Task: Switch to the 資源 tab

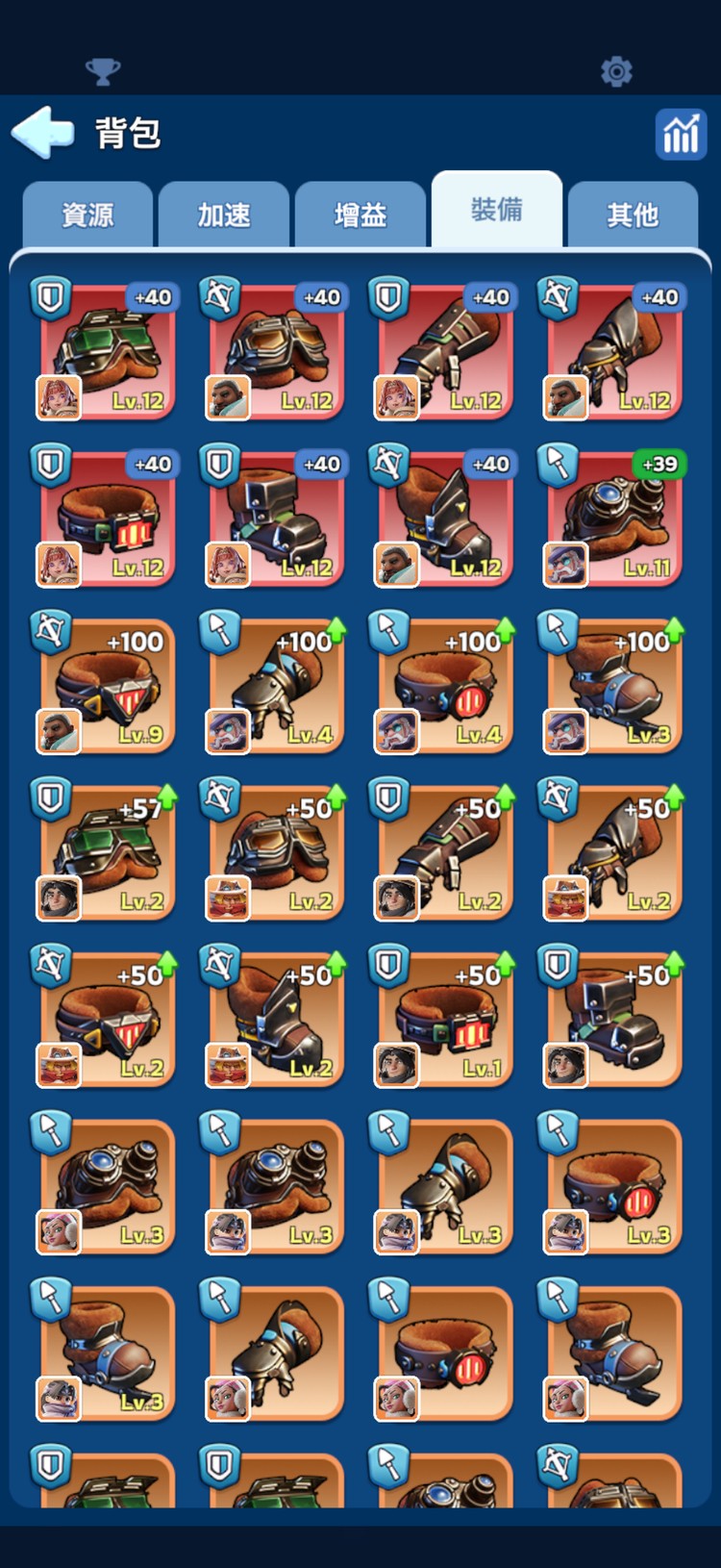Action: coord(87,215)
